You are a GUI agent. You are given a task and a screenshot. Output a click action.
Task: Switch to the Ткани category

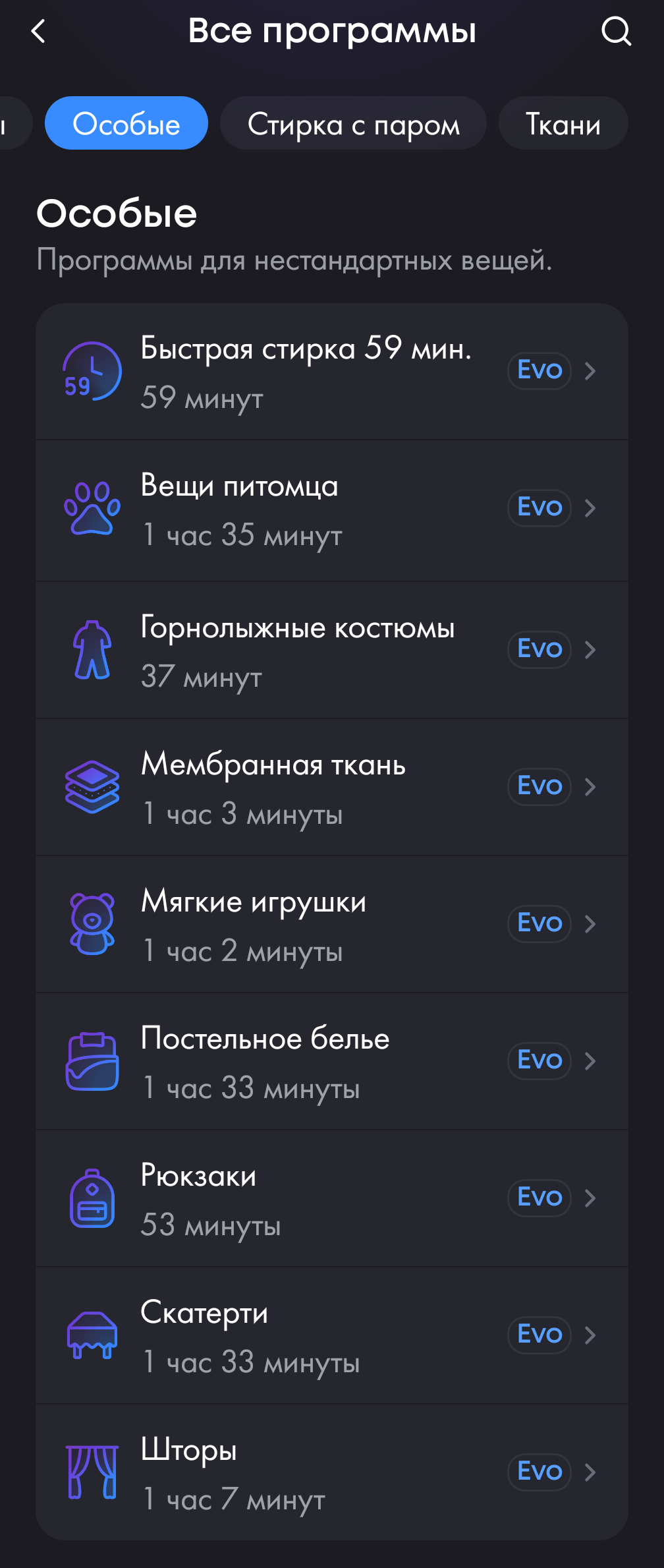[563, 123]
